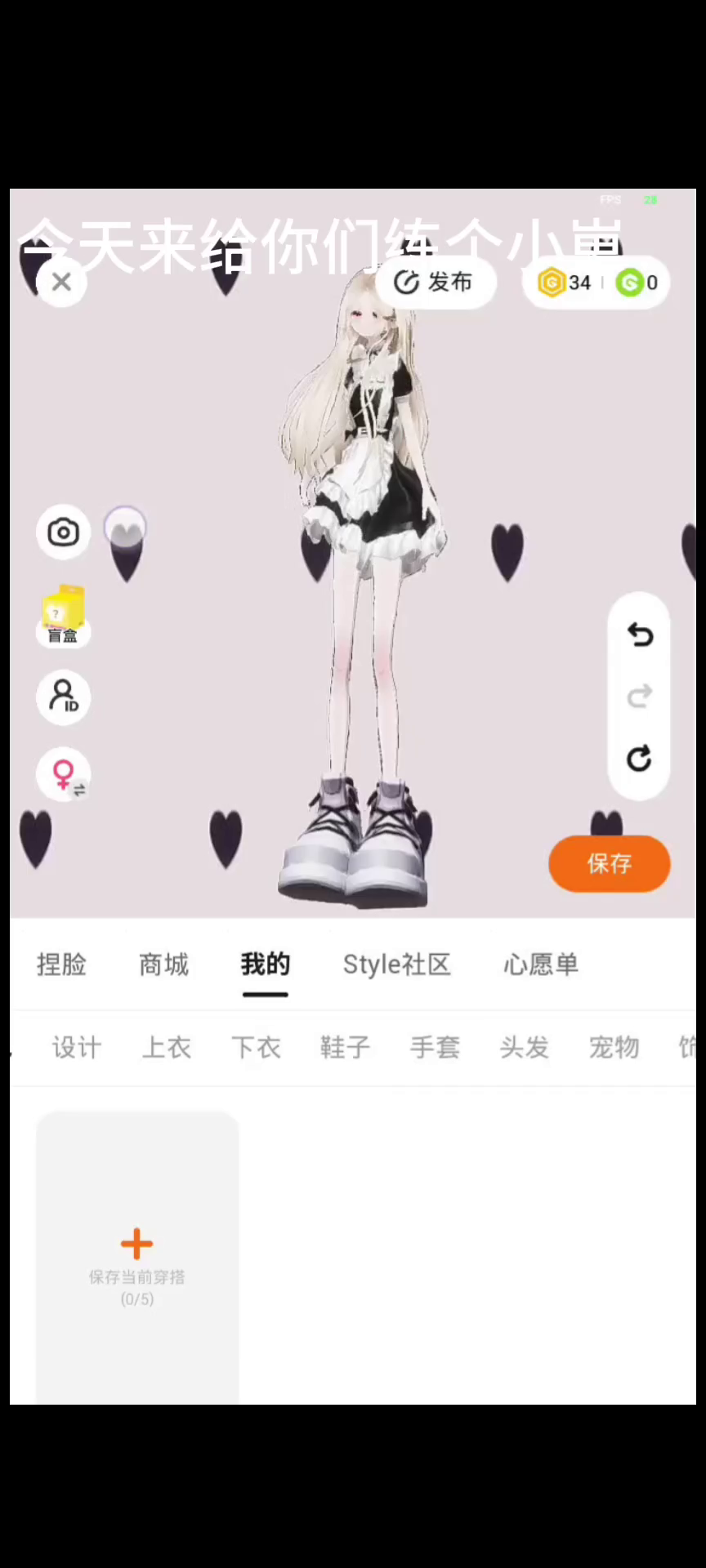The height and width of the screenshot is (1568, 706).
Task: Undo the last change
Action: click(x=639, y=635)
